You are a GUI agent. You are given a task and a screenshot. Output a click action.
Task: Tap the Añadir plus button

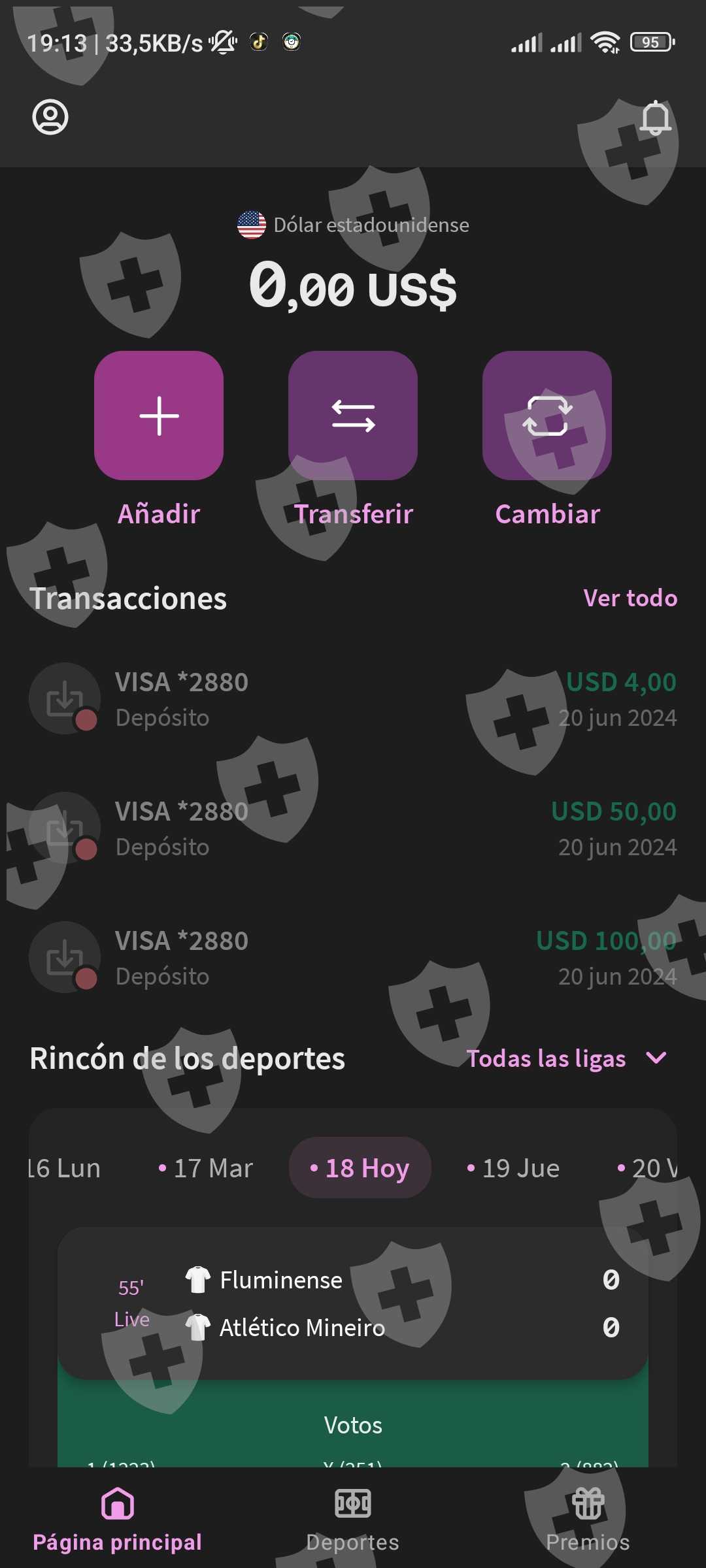pyautogui.click(x=159, y=416)
